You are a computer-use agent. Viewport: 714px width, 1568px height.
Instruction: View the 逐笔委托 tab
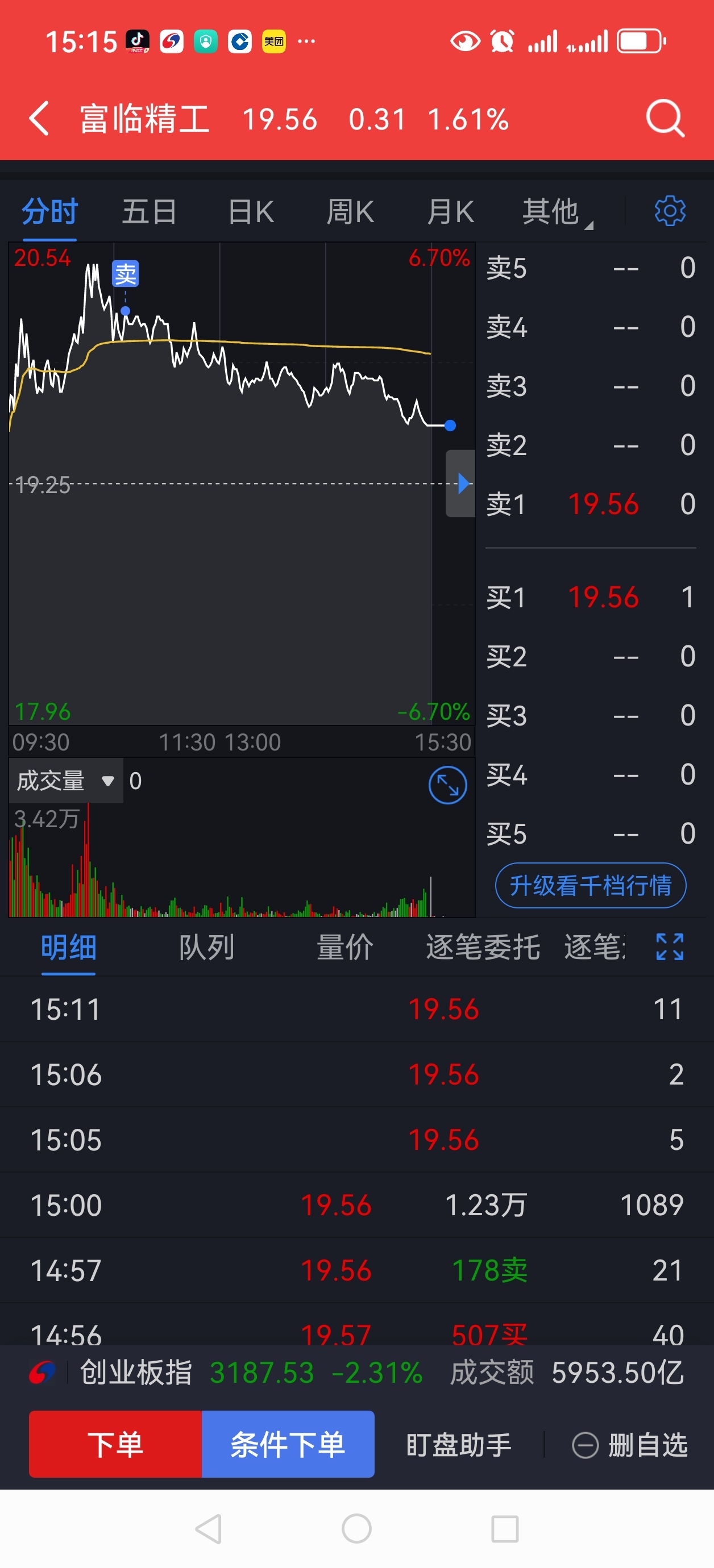pos(483,947)
